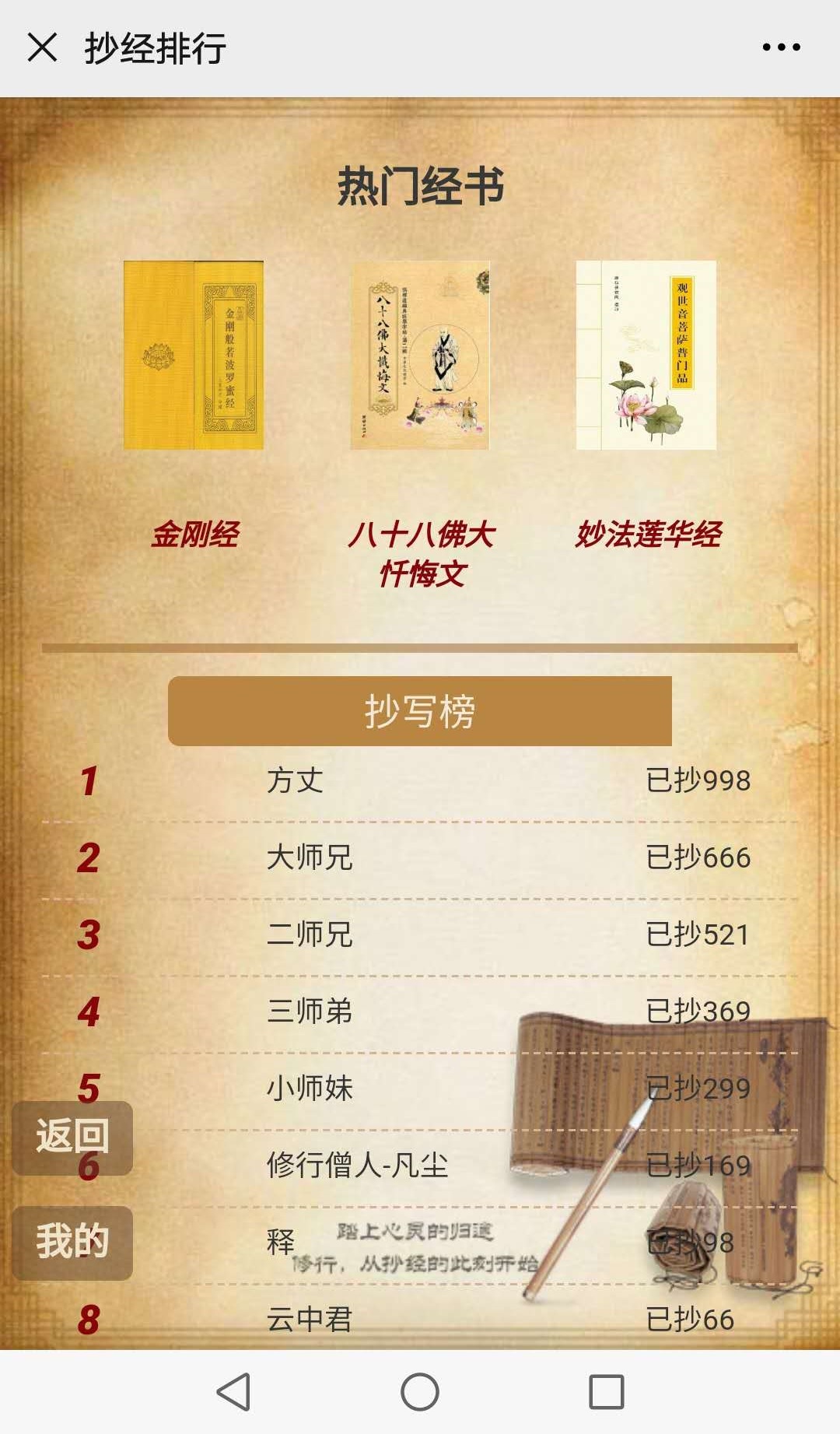840x1434 pixels.
Task: Open the three-dot overflow menu
Action: [781, 47]
